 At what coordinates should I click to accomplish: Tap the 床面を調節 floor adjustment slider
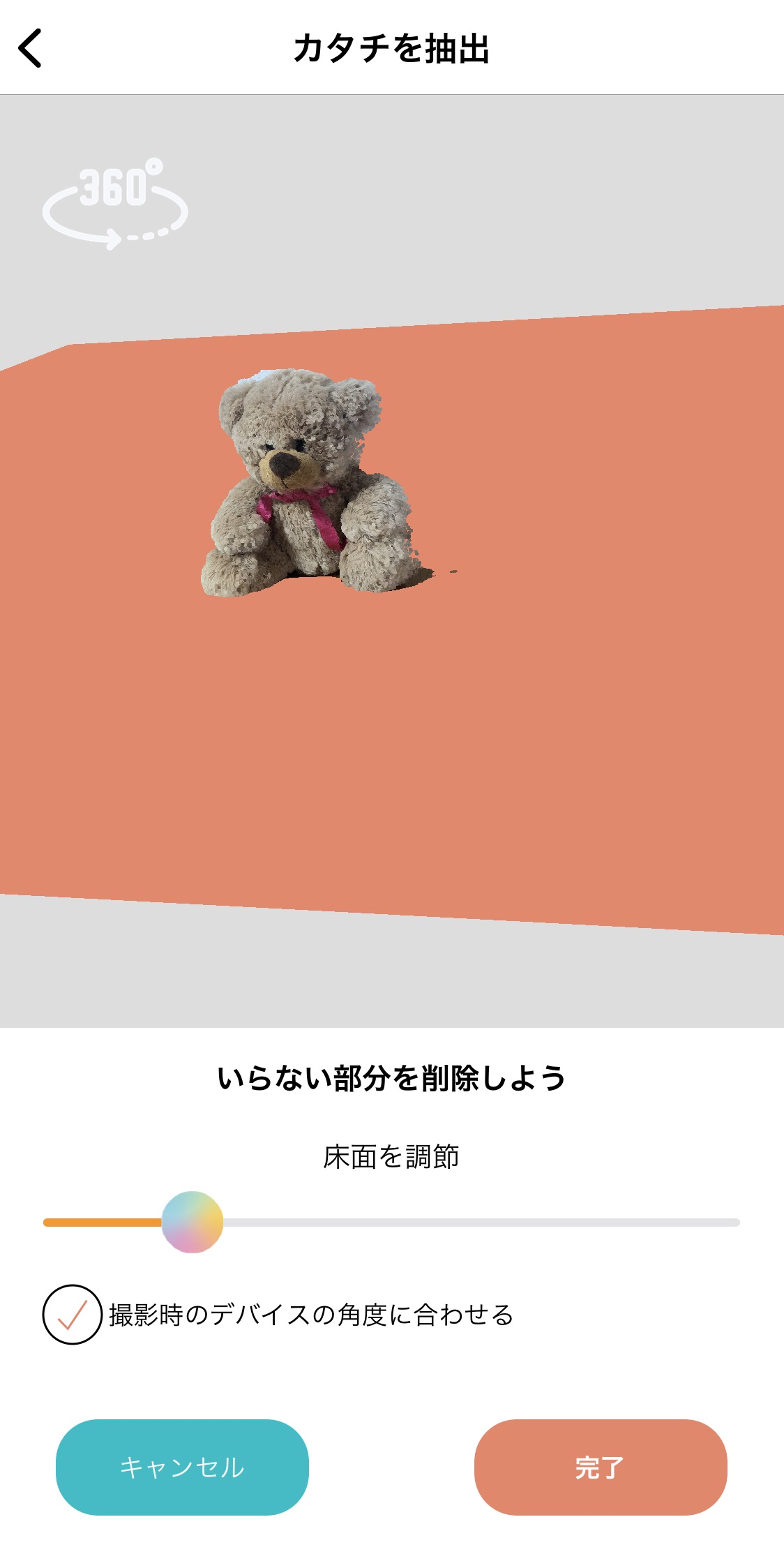(193, 1222)
